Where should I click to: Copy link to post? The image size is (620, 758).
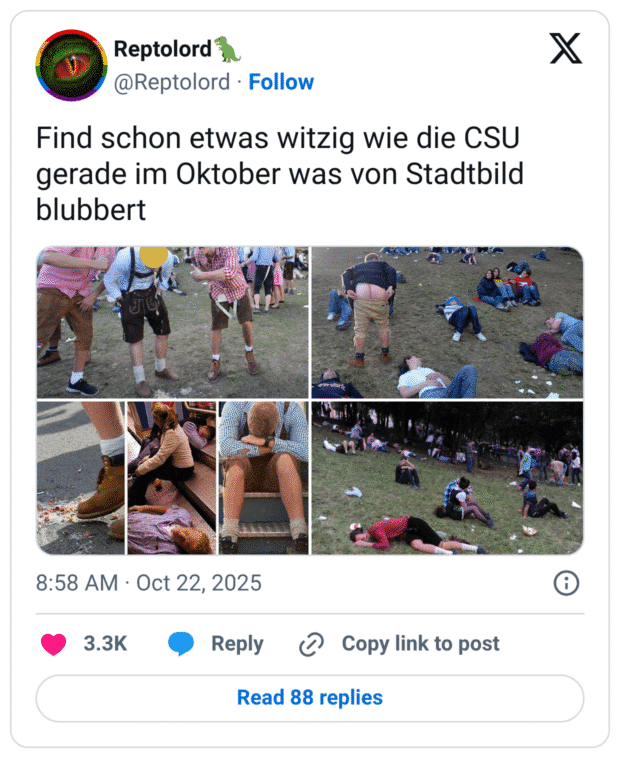pyautogui.click(x=399, y=644)
